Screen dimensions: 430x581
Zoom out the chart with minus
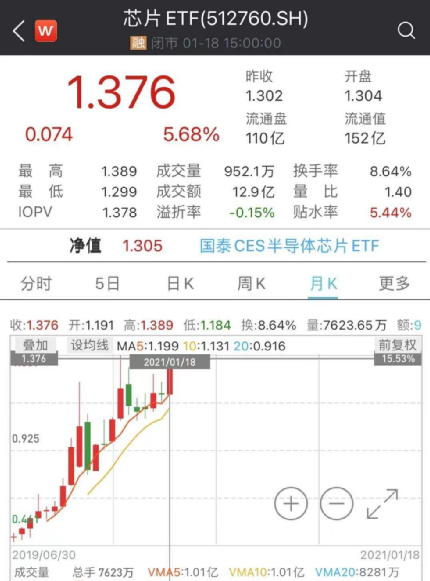(337, 503)
